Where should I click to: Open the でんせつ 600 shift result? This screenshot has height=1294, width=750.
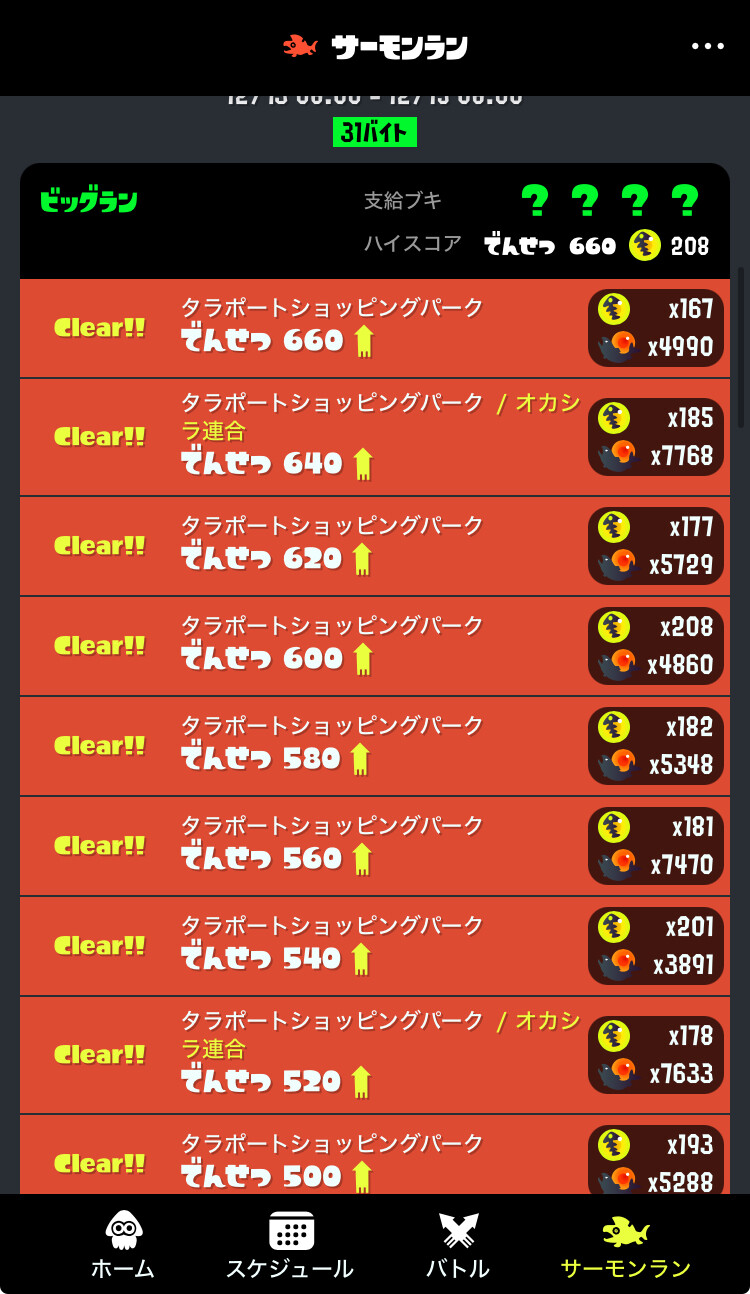[374, 646]
